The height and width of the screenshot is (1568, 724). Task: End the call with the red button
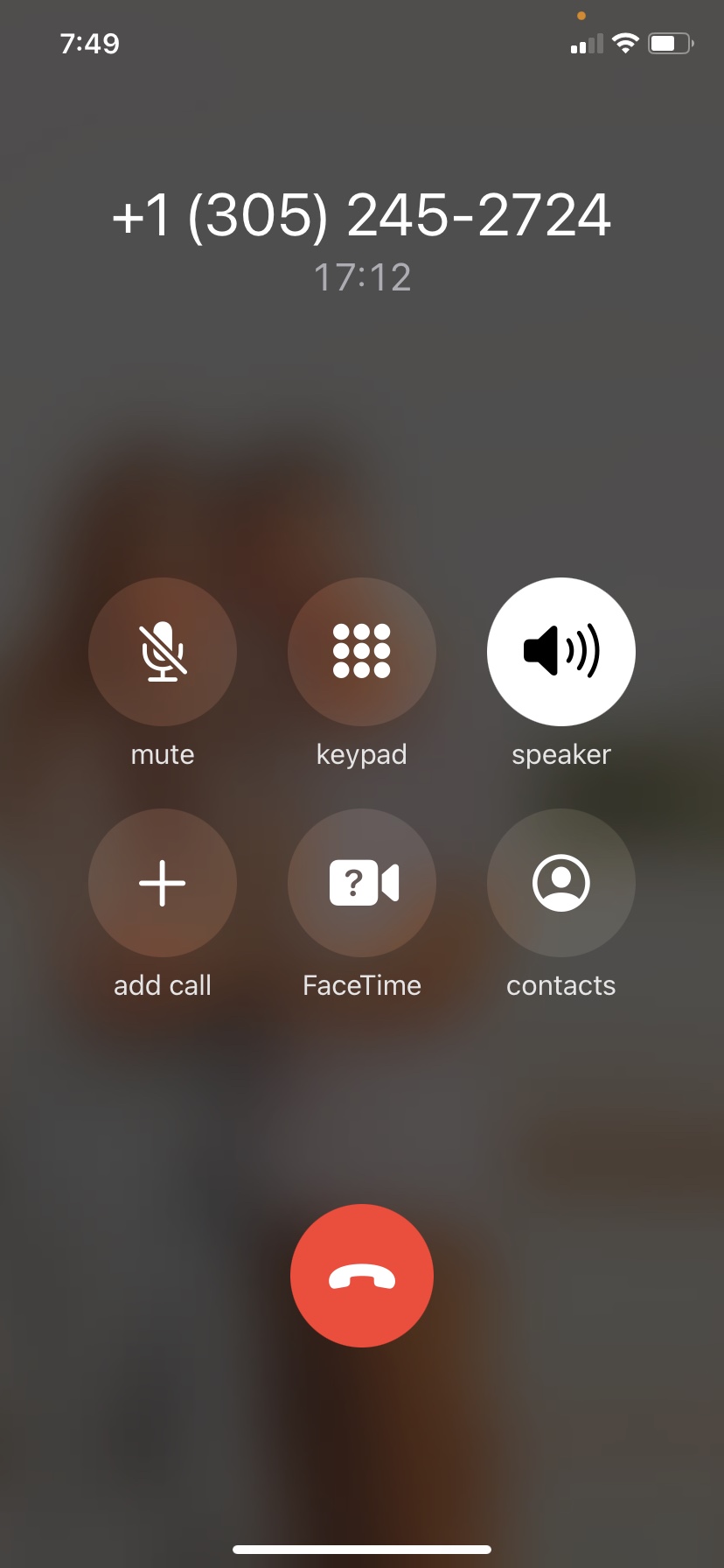(362, 1276)
